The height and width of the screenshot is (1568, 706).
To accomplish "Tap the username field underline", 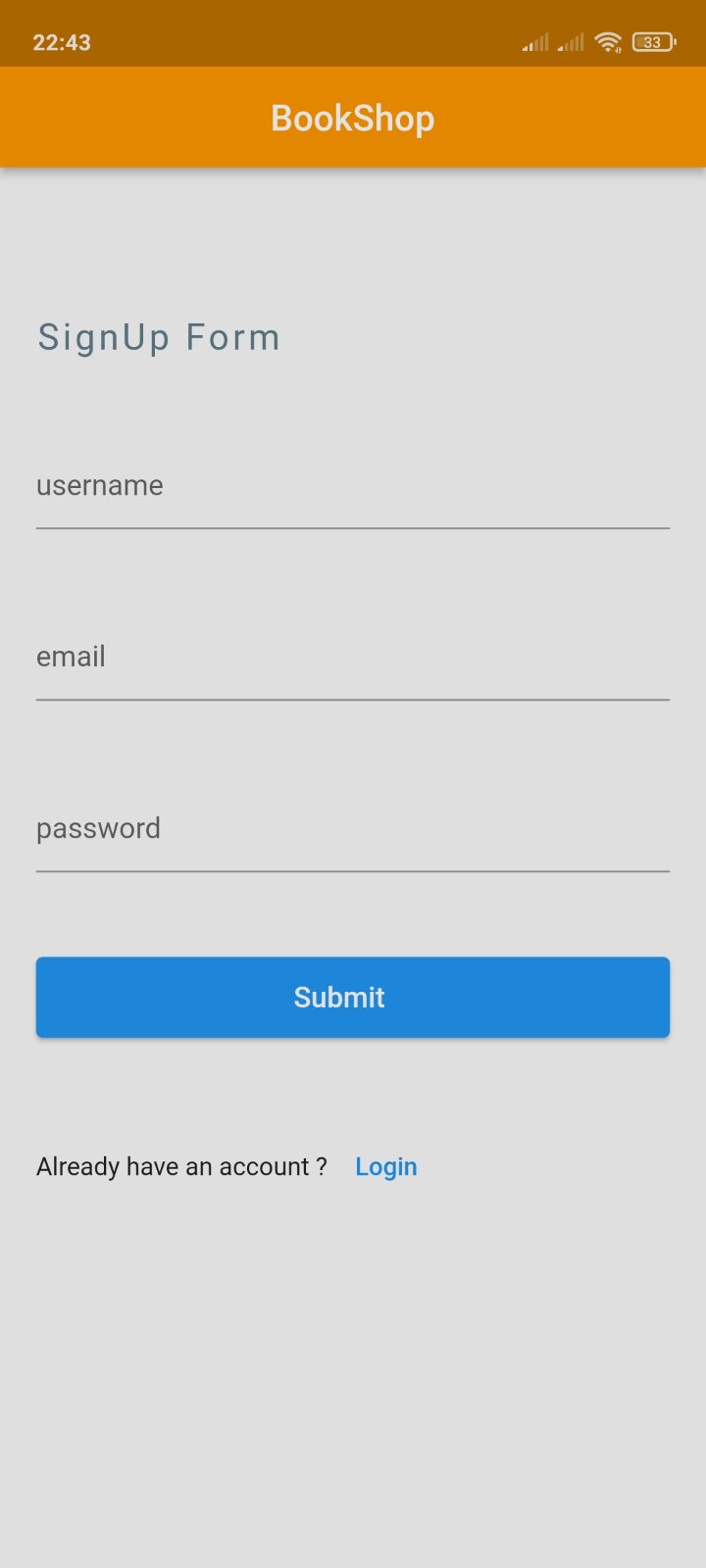I will coord(353,529).
